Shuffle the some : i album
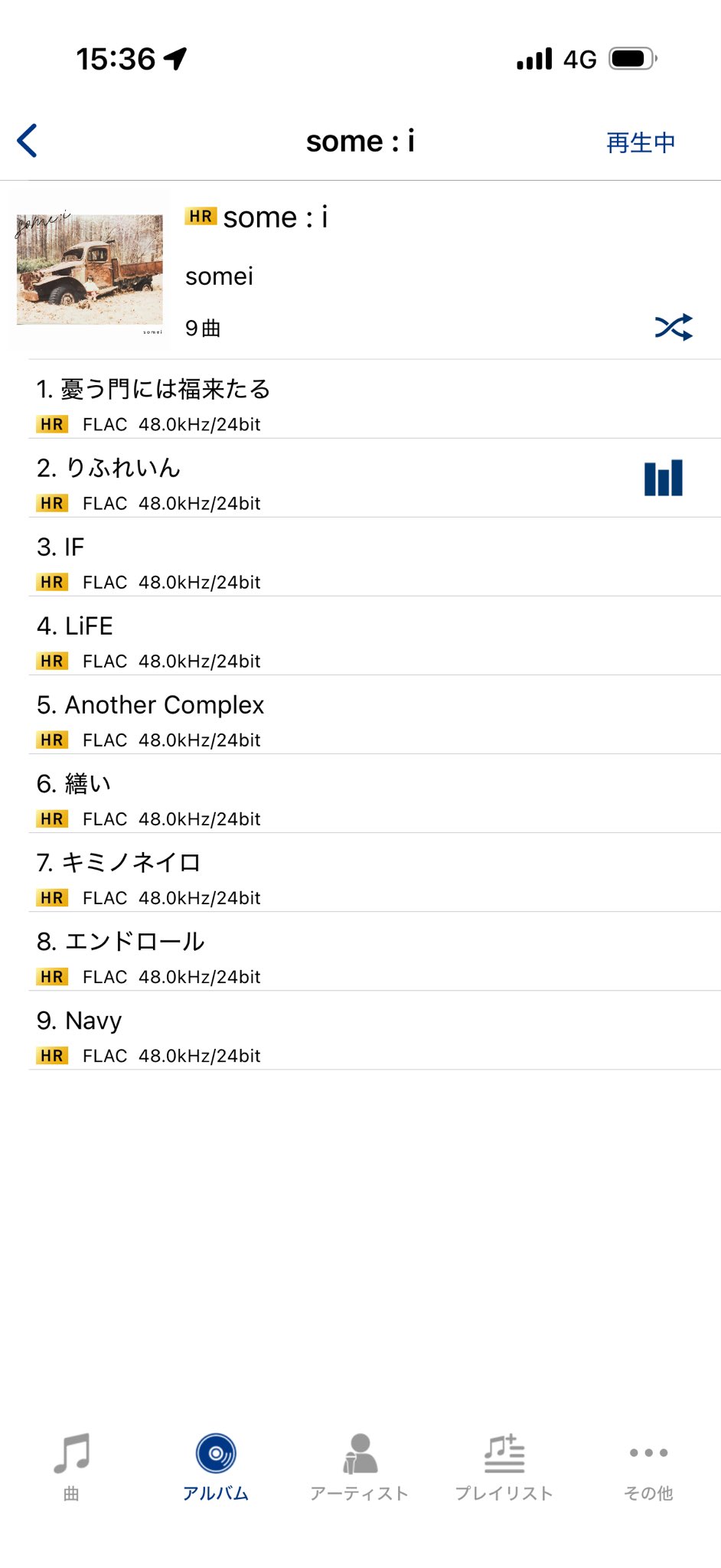This screenshot has height=1568, width=721. 674,327
